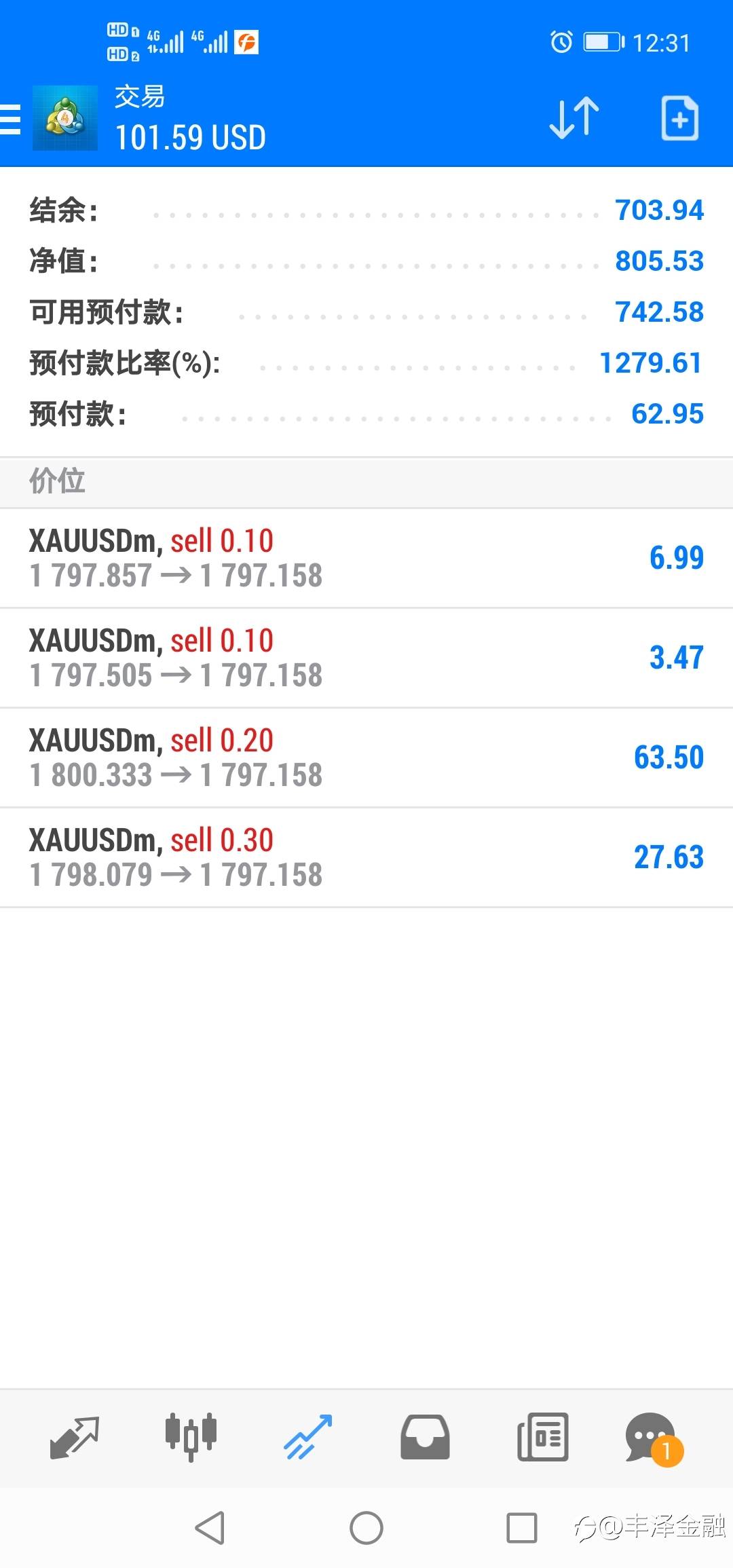Go back with the system back button

pos(210,1528)
